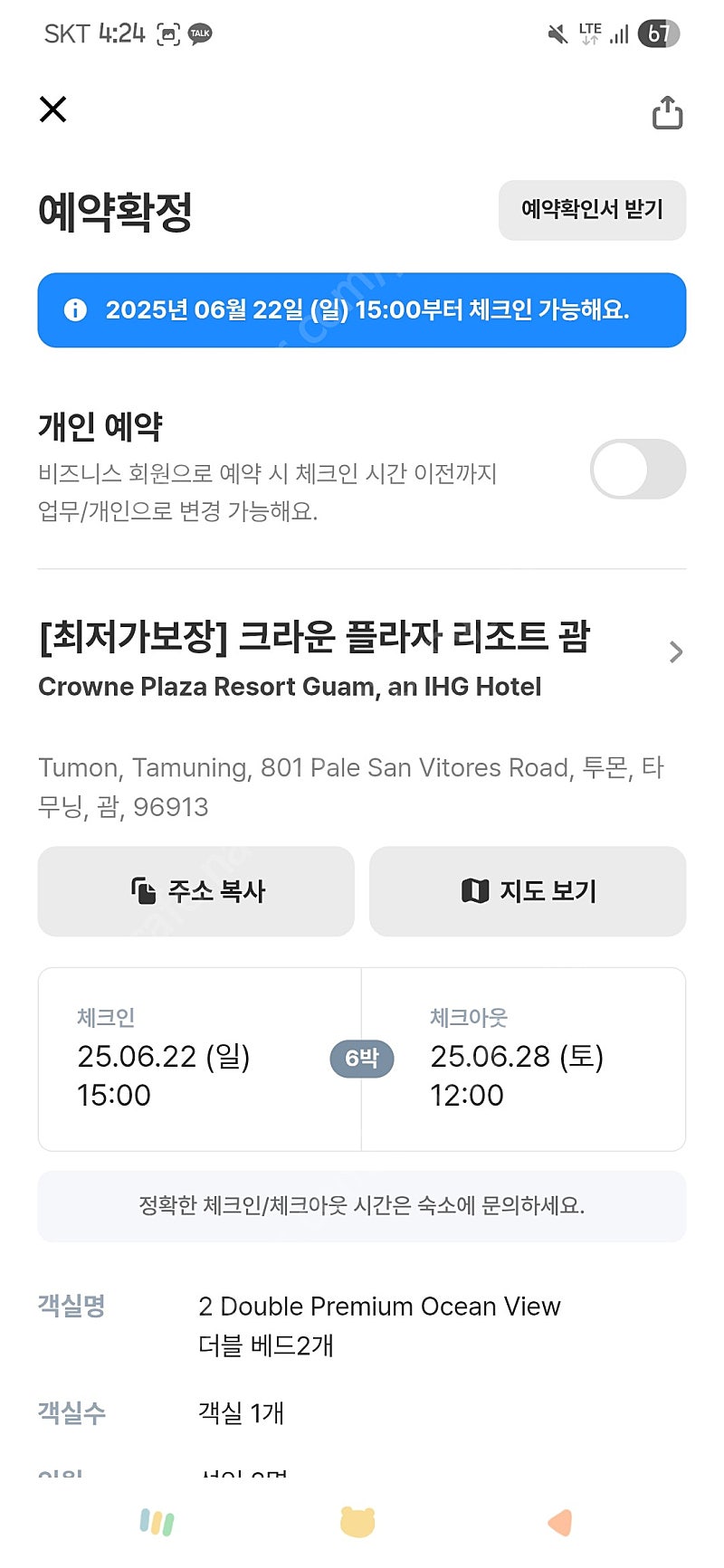Tap the 예약확인서 받기 button
Screen dimensions: 724x1568
[592, 210]
